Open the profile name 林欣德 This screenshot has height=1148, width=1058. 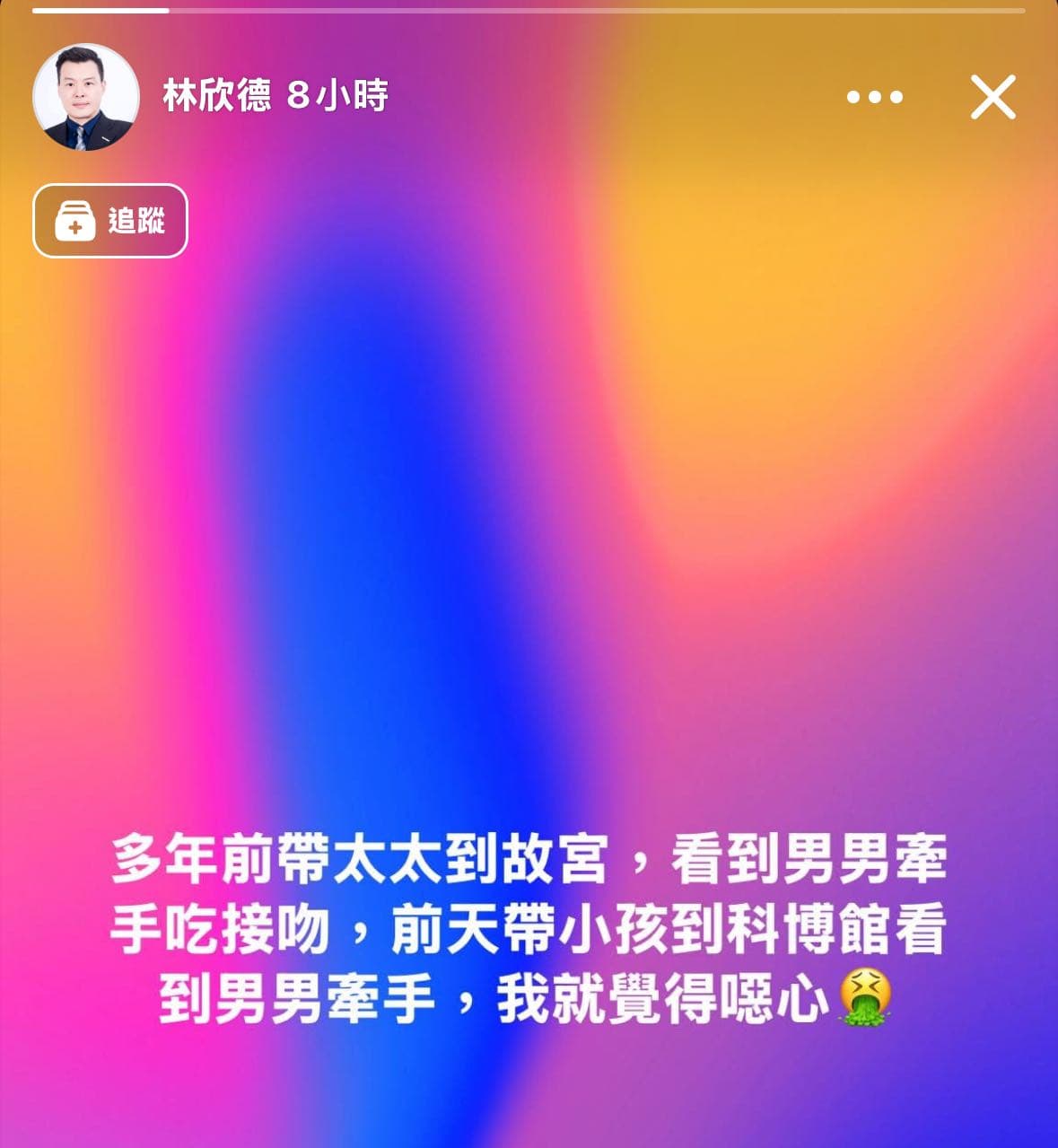point(216,95)
